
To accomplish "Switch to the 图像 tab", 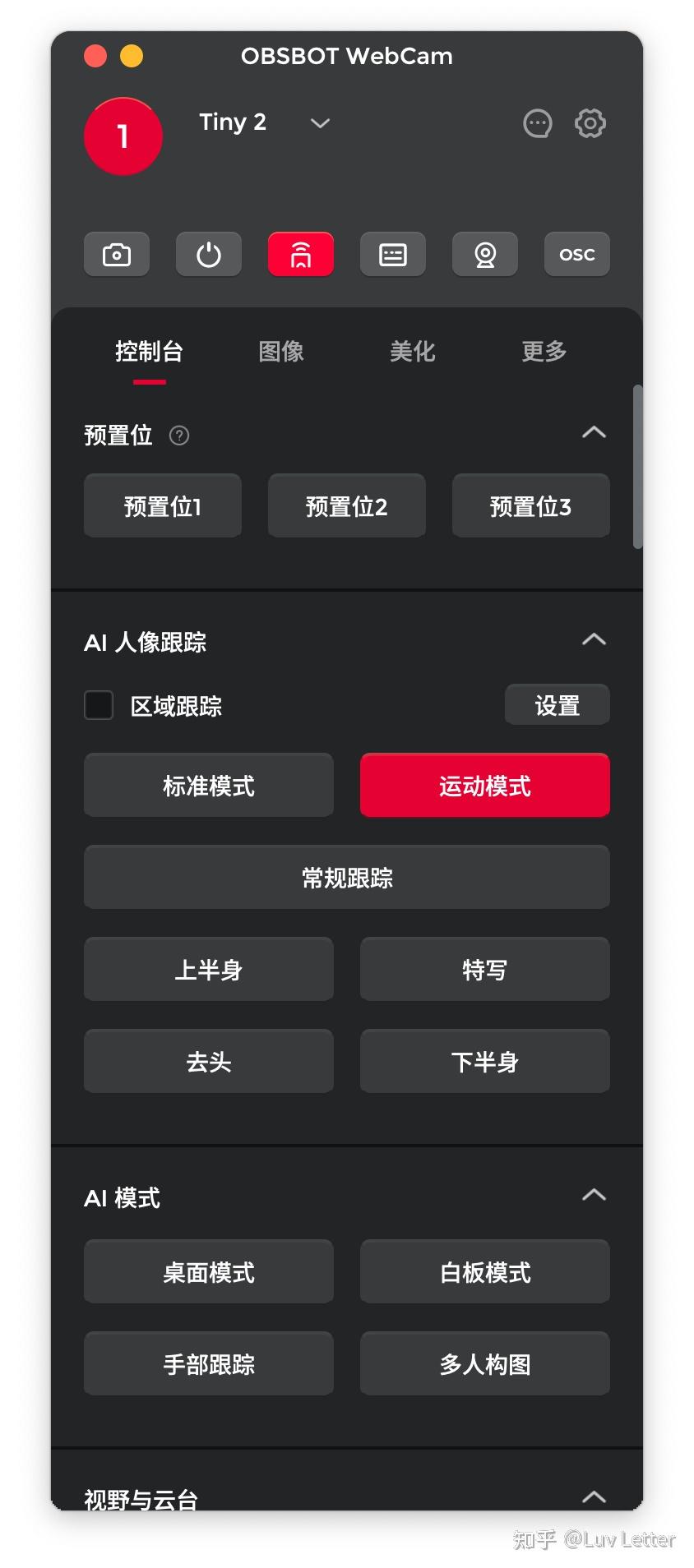I will click(x=281, y=351).
